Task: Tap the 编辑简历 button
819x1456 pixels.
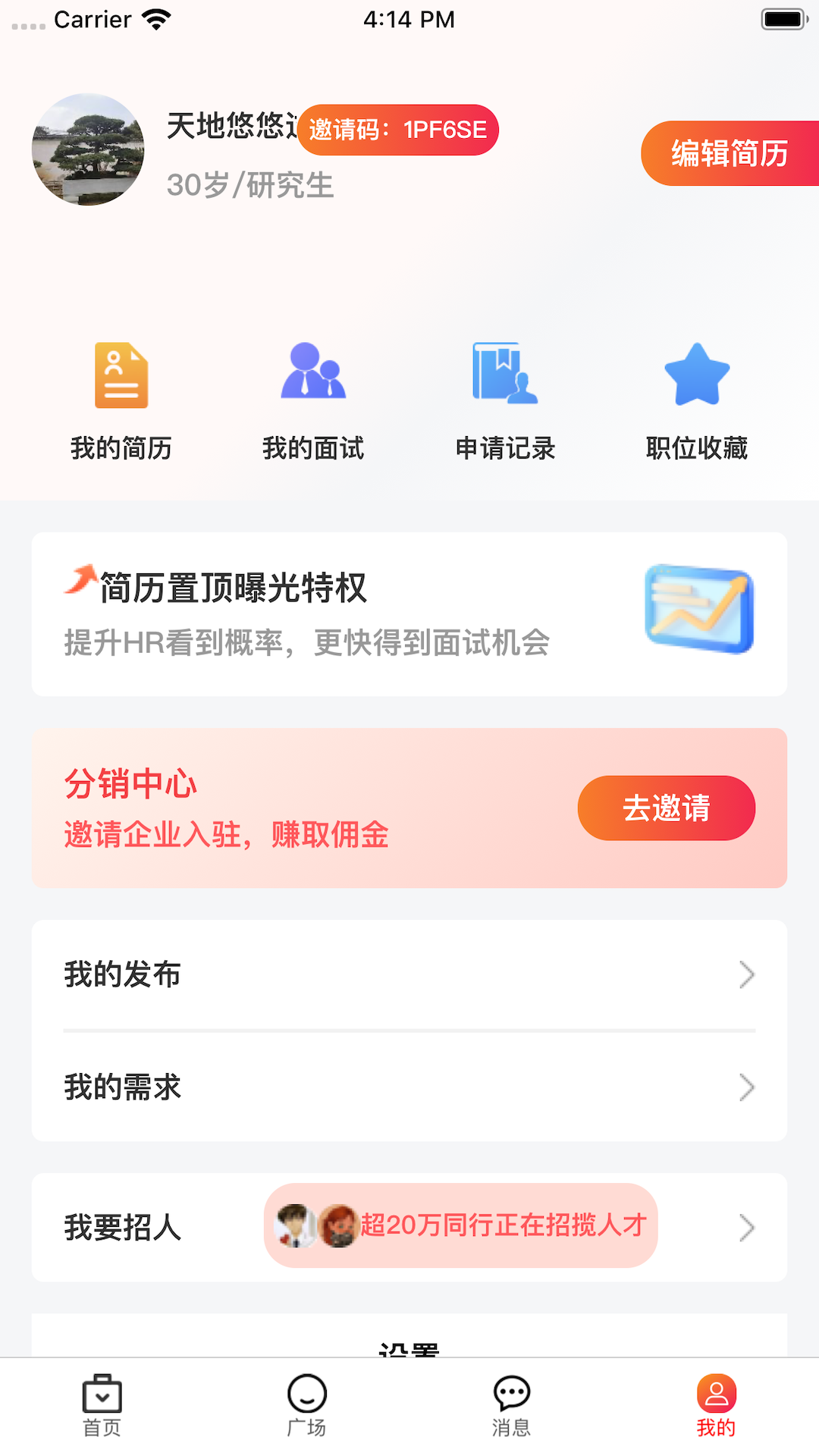Action: [729, 153]
